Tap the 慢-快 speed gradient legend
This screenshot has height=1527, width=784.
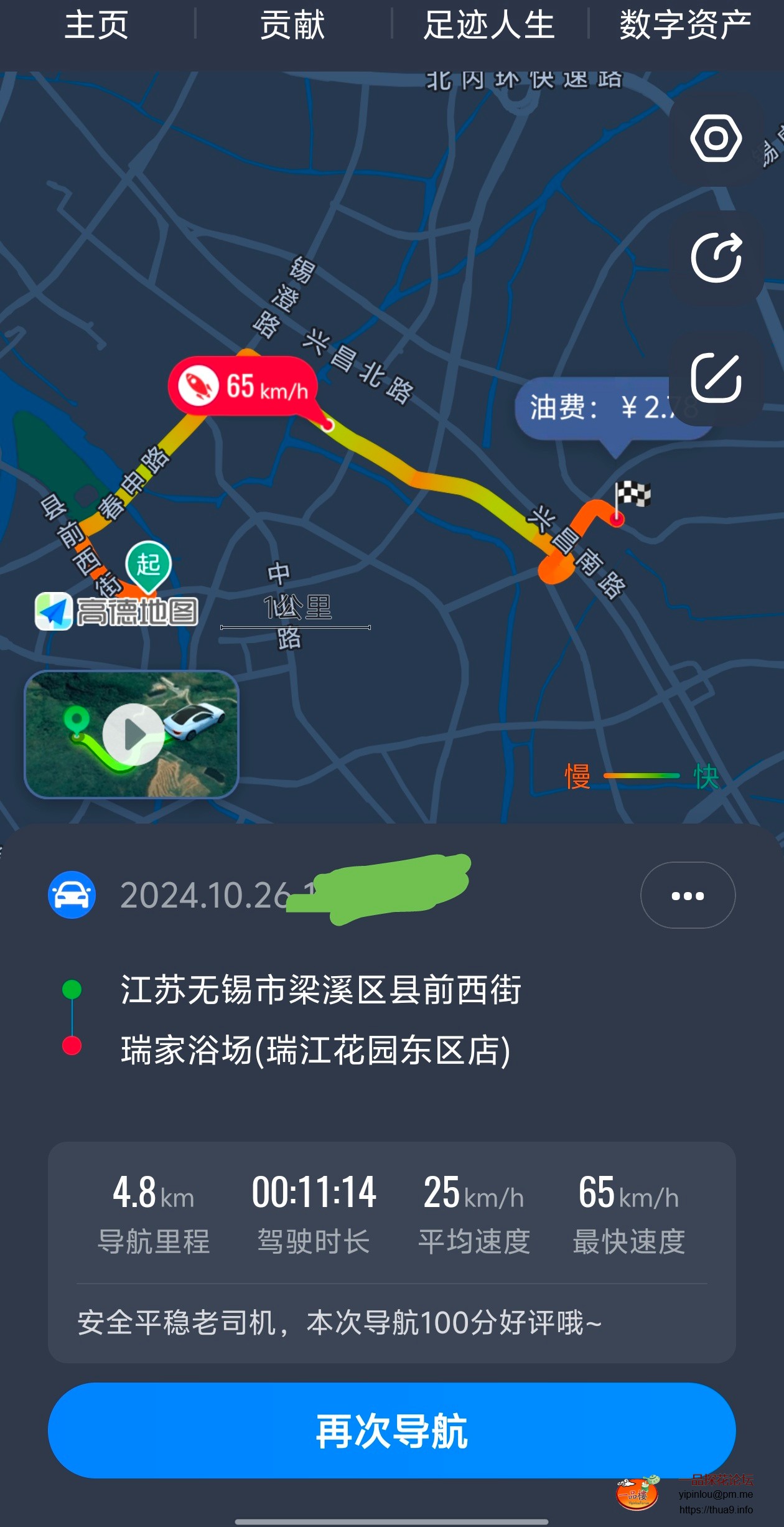(641, 776)
